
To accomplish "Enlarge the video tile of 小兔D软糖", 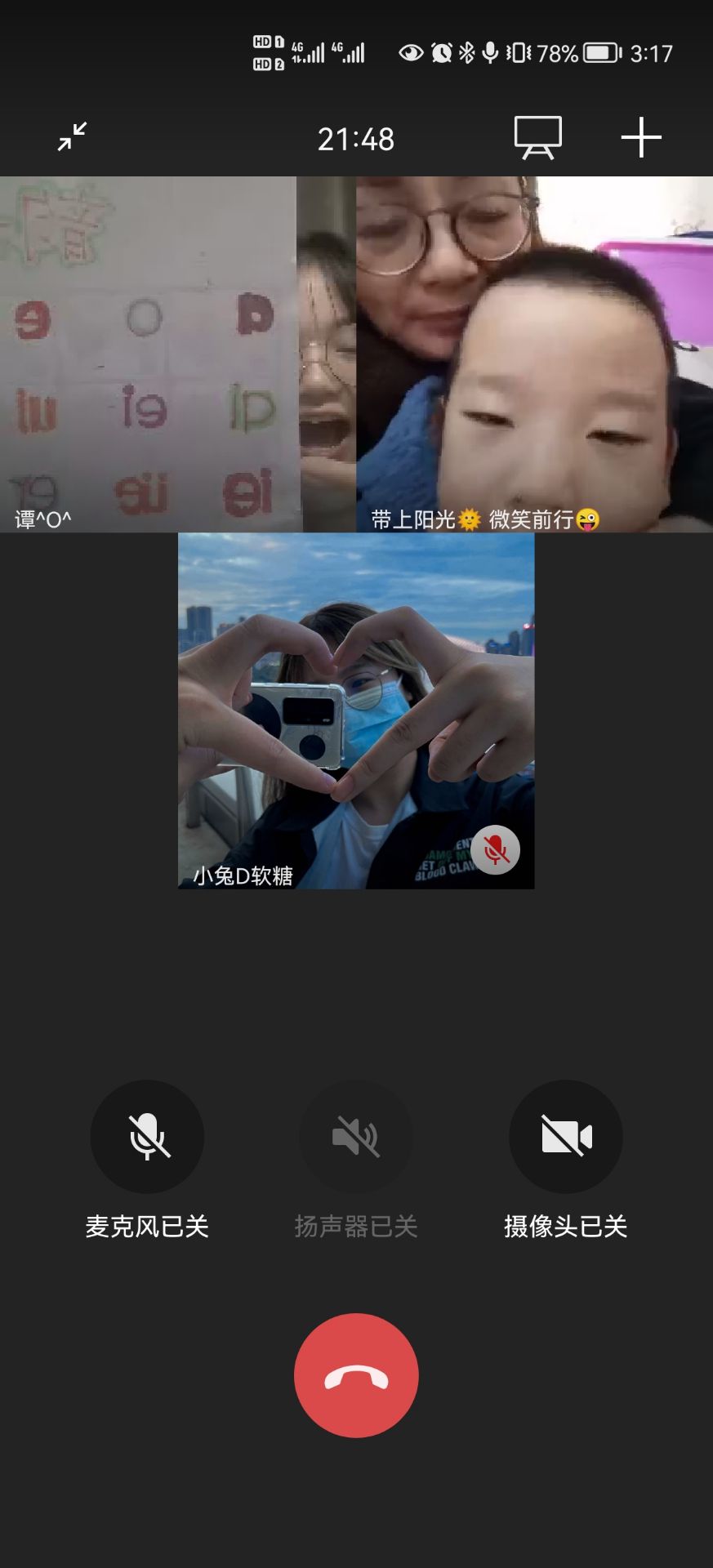I will point(356,710).
